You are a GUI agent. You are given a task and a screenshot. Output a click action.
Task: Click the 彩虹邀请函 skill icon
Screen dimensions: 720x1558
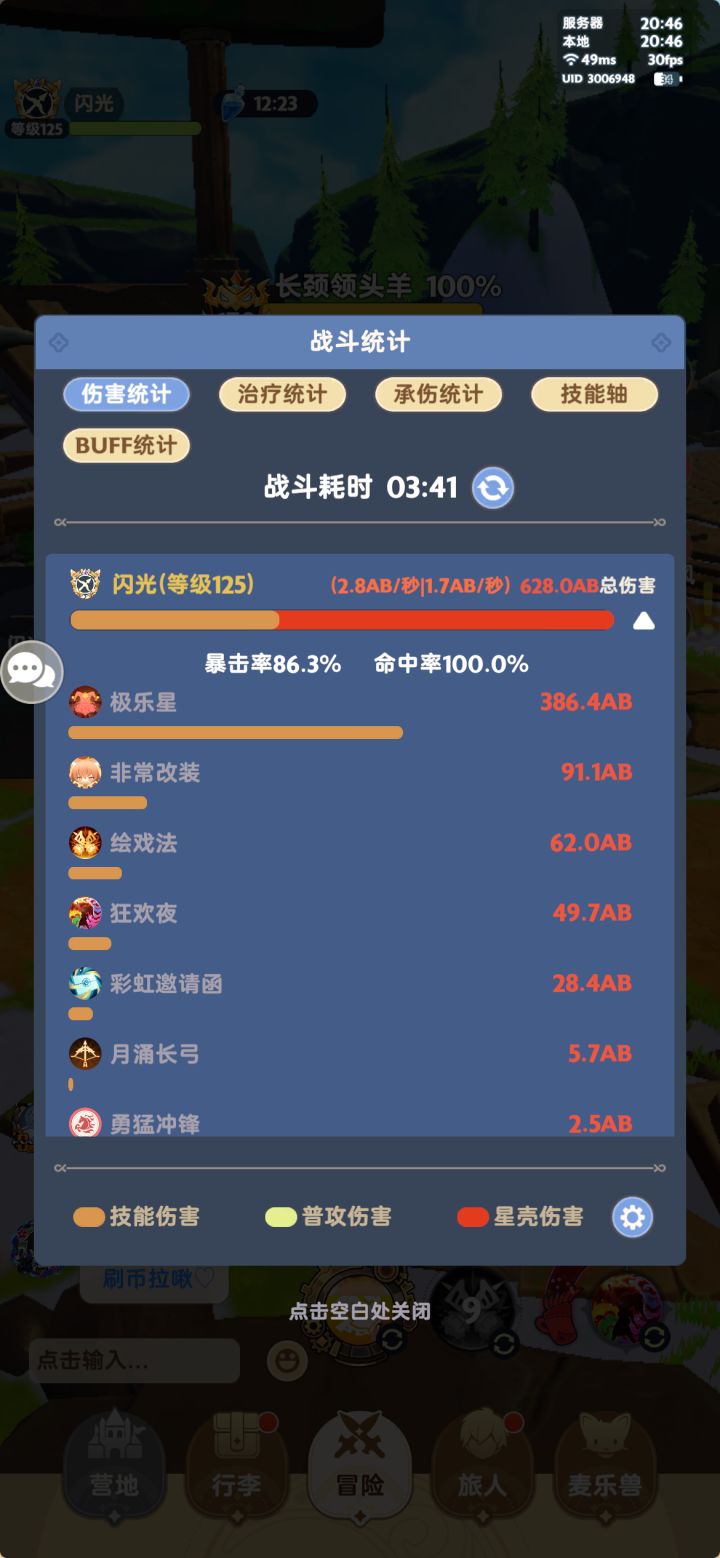pyautogui.click(x=86, y=985)
